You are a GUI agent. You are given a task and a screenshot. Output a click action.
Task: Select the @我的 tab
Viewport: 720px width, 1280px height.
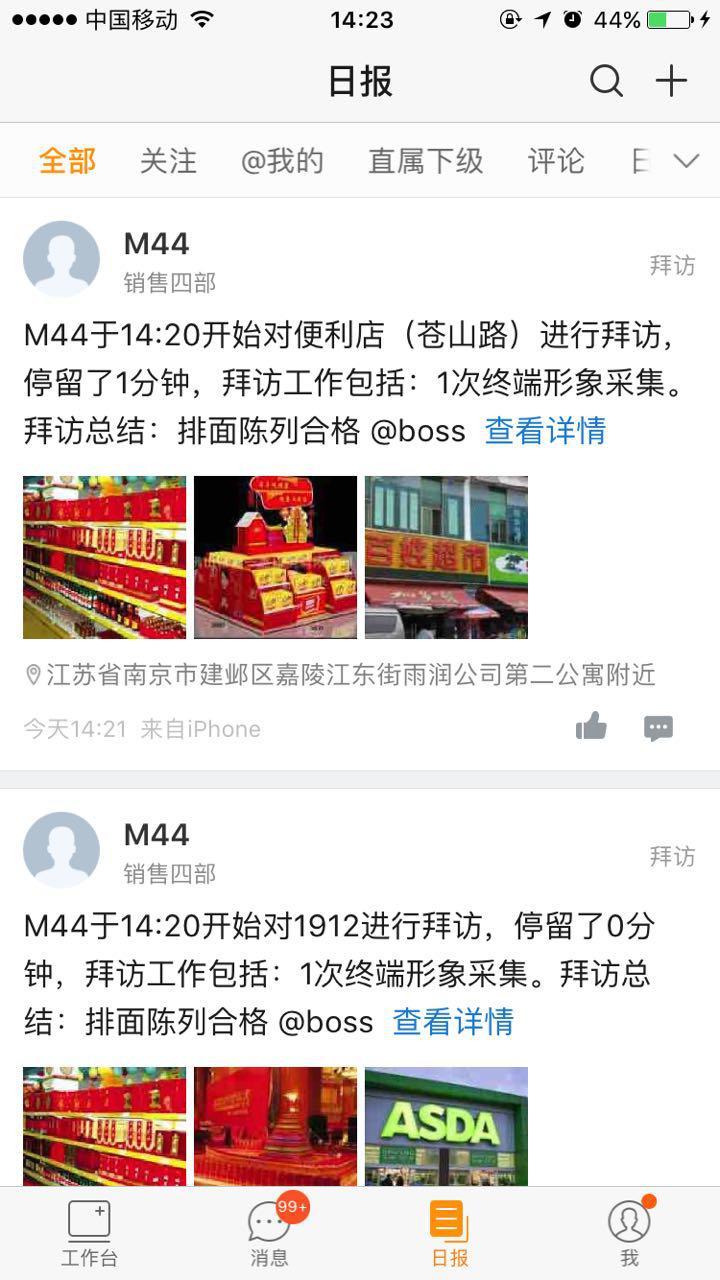[x=282, y=161]
